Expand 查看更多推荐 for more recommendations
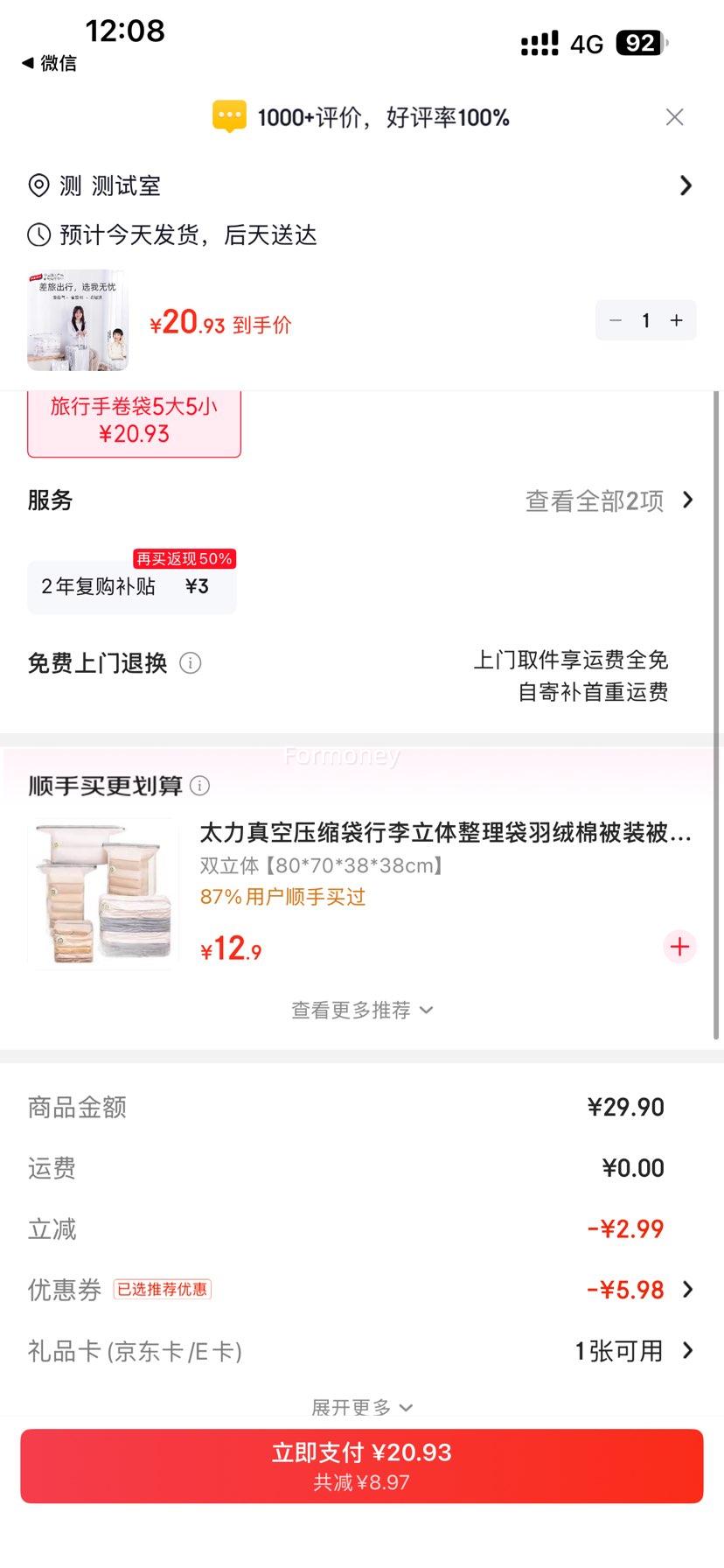Image resolution: width=724 pixels, height=1568 pixels. point(361,1009)
